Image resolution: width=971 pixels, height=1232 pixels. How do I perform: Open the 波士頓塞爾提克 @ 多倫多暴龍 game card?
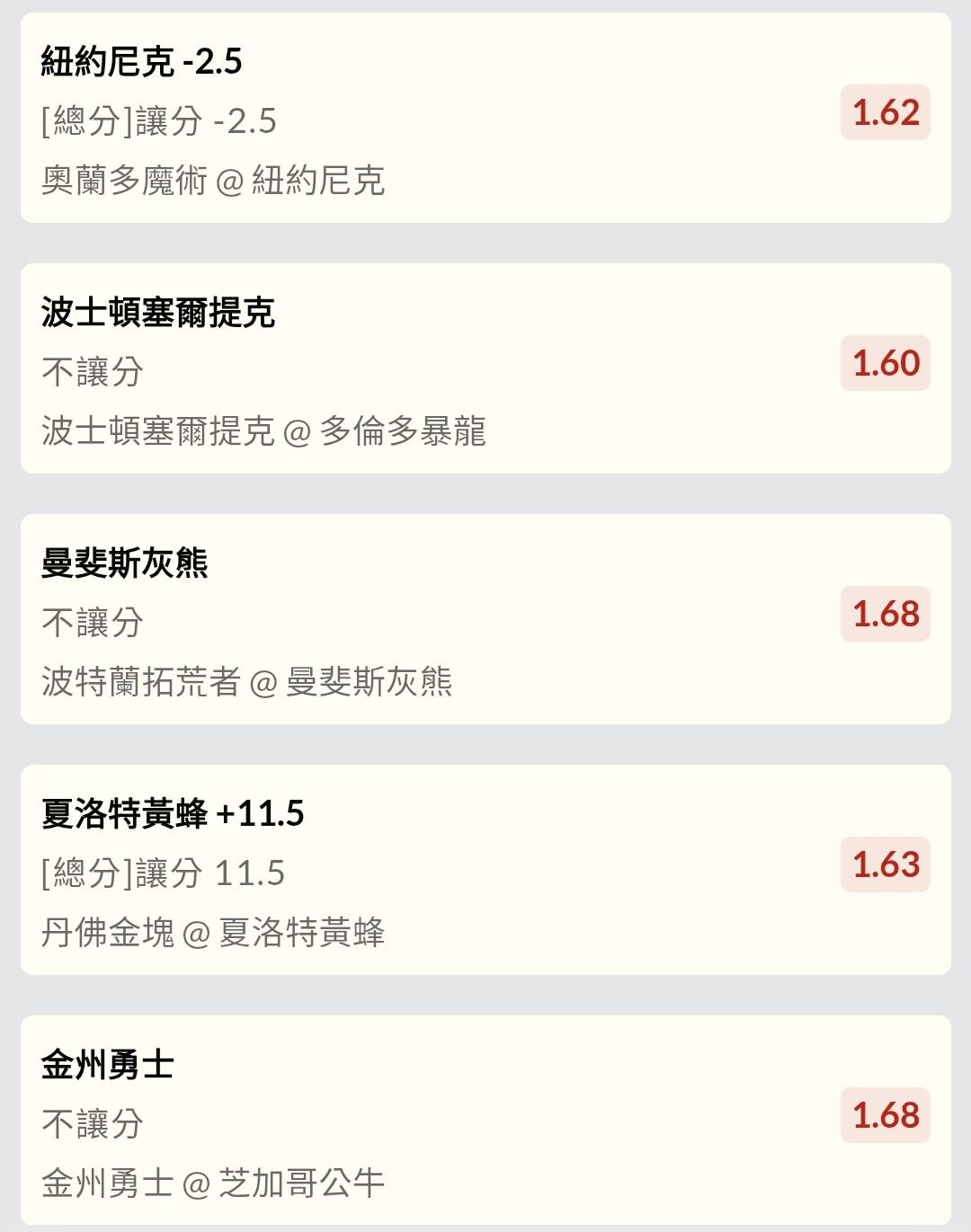(263, 431)
